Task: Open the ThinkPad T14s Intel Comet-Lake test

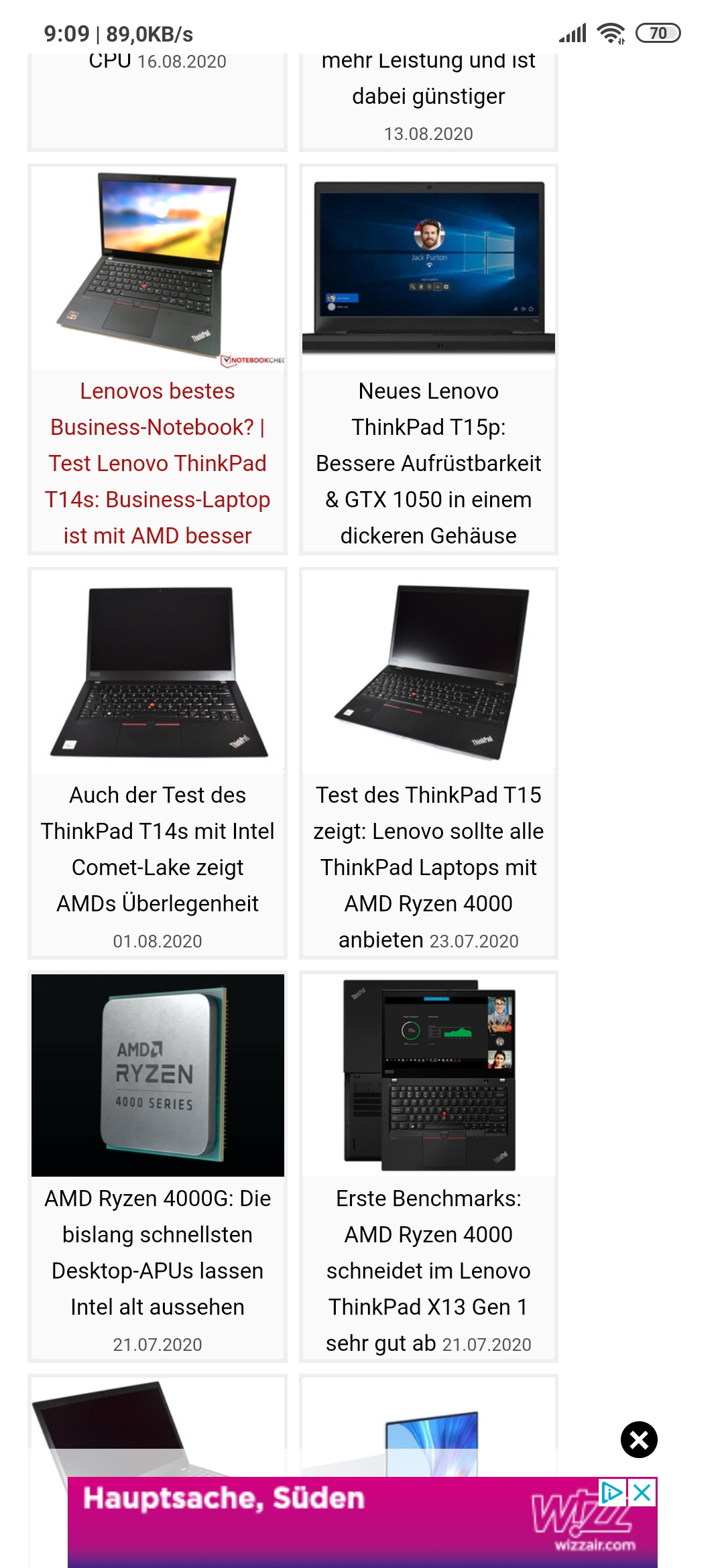Action: point(158,848)
